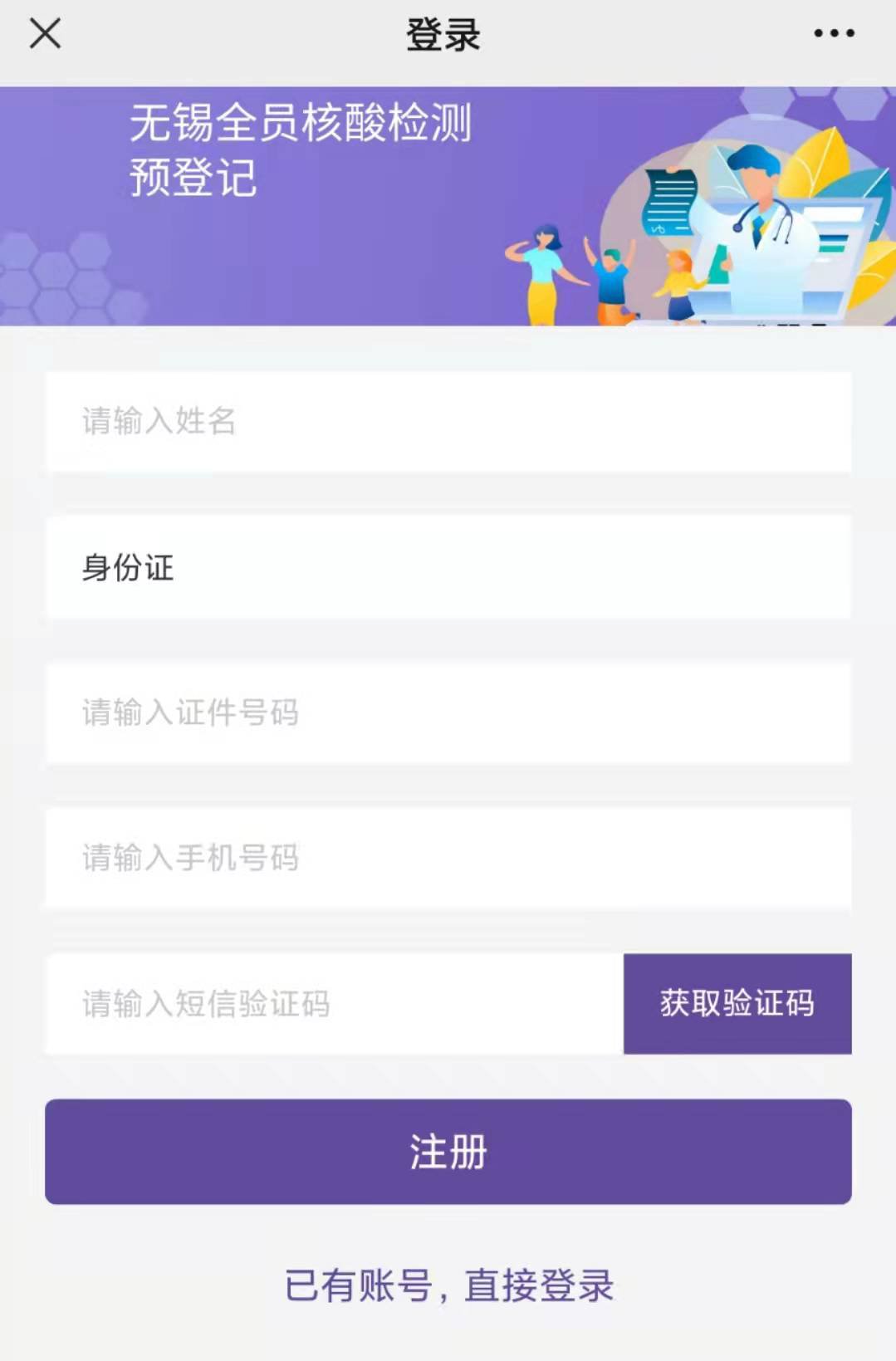Screen dimensions: 896x1361
Task: Submit the form with 注册
Action: [448, 1152]
